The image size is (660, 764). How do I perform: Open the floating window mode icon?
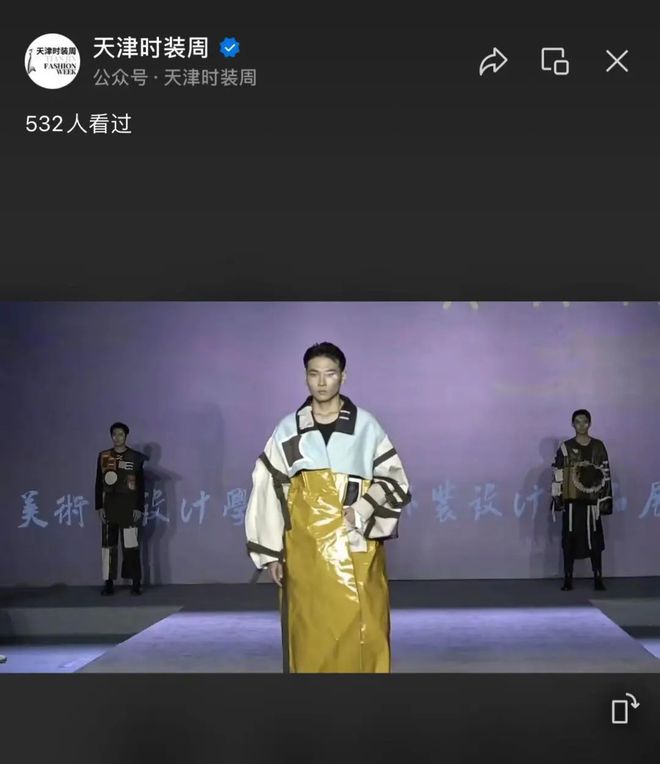pos(555,61)
